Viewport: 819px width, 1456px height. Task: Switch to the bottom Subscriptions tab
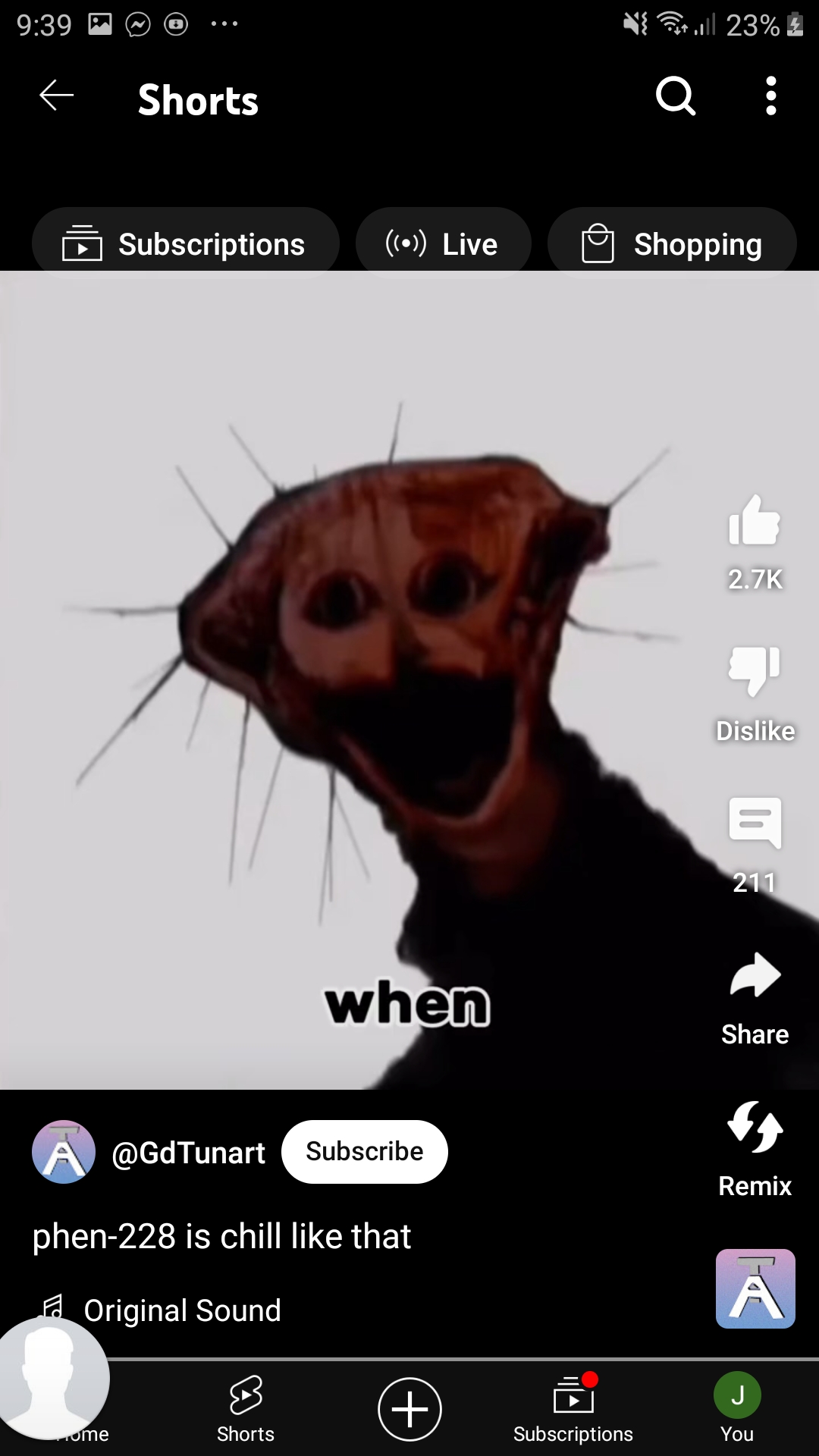click(x=573, y=1409)
